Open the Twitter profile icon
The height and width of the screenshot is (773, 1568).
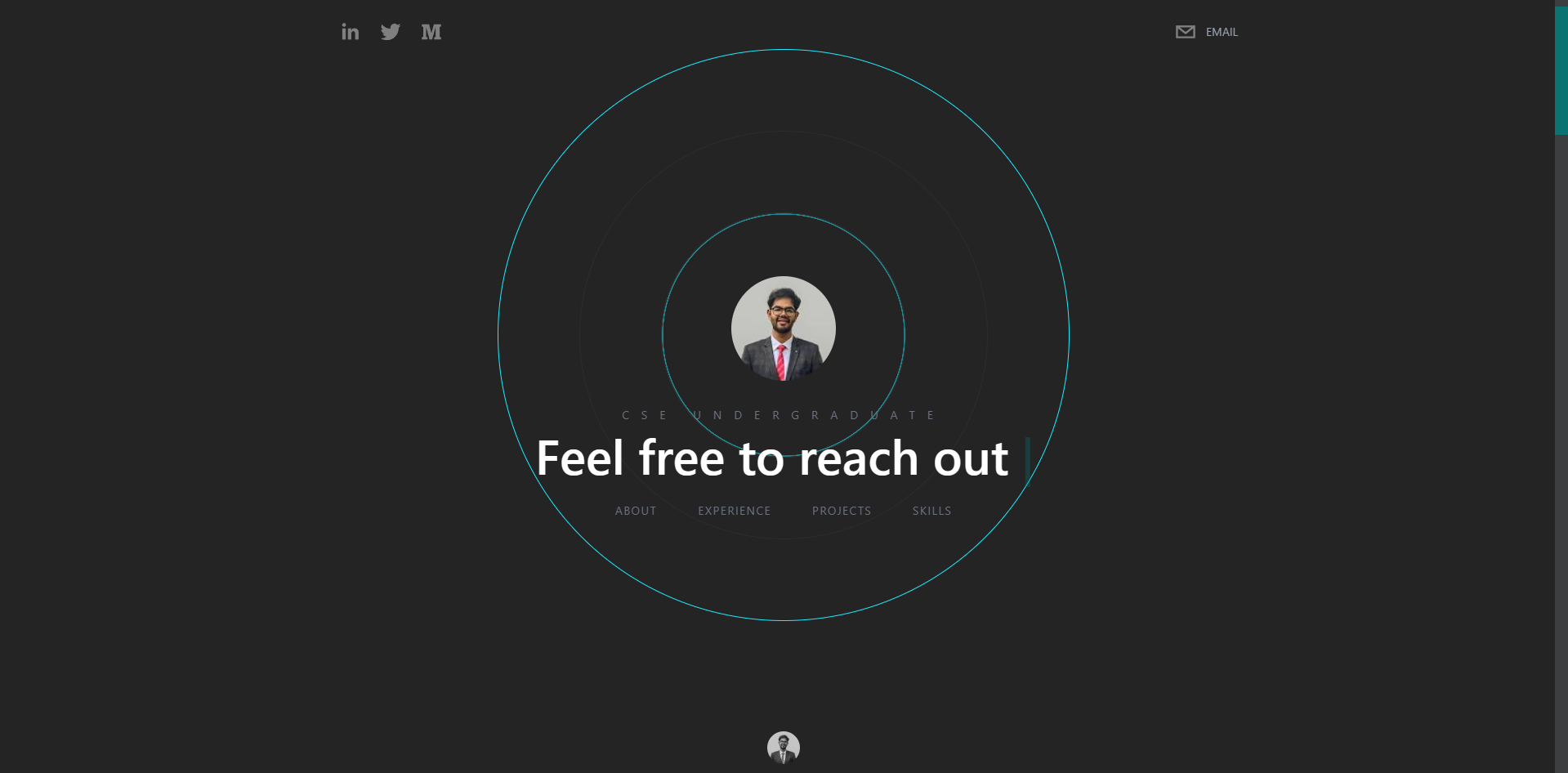coord(391,32)
